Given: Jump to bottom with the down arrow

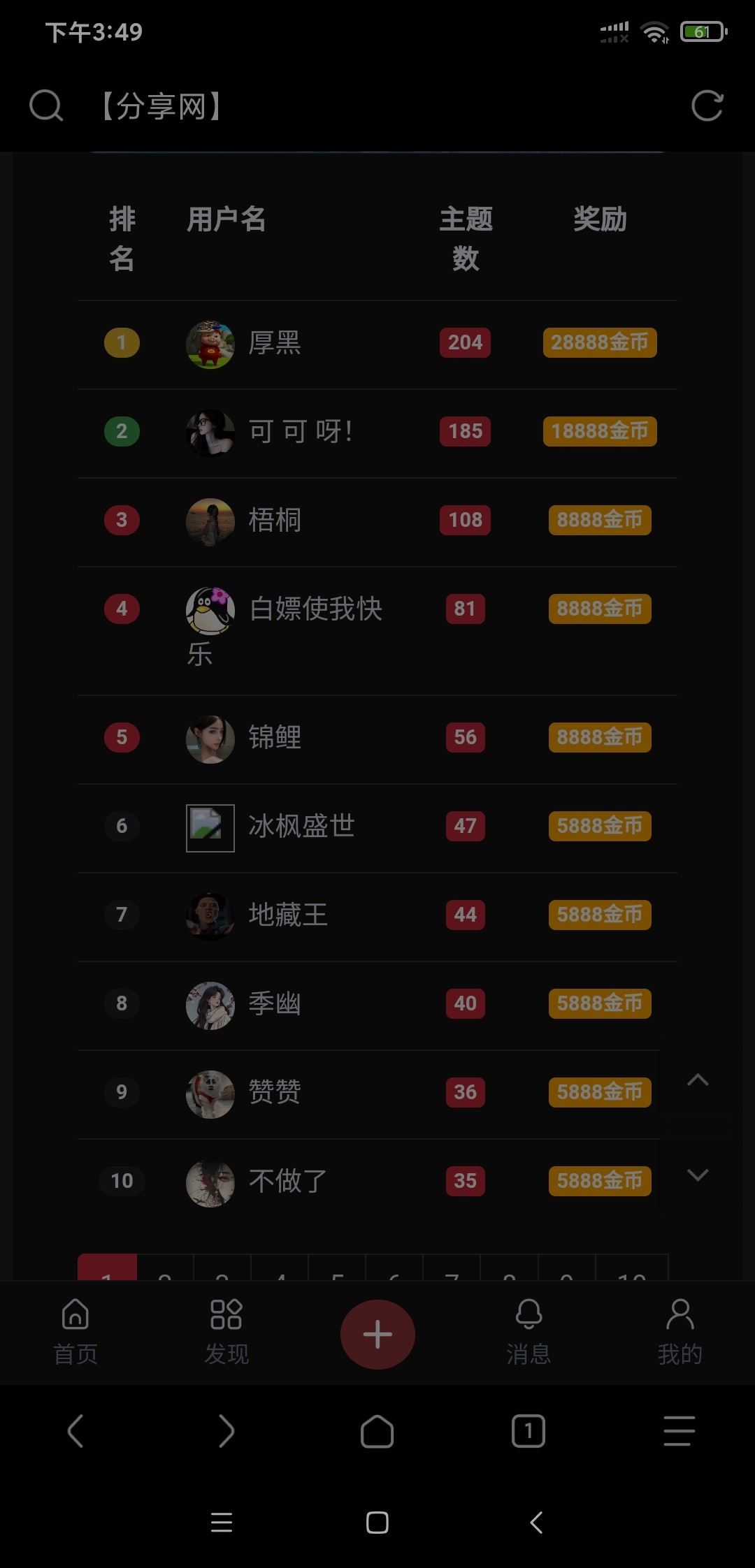Looking at the screenshot, I should pyautogui.click(x=698, y=1175).
